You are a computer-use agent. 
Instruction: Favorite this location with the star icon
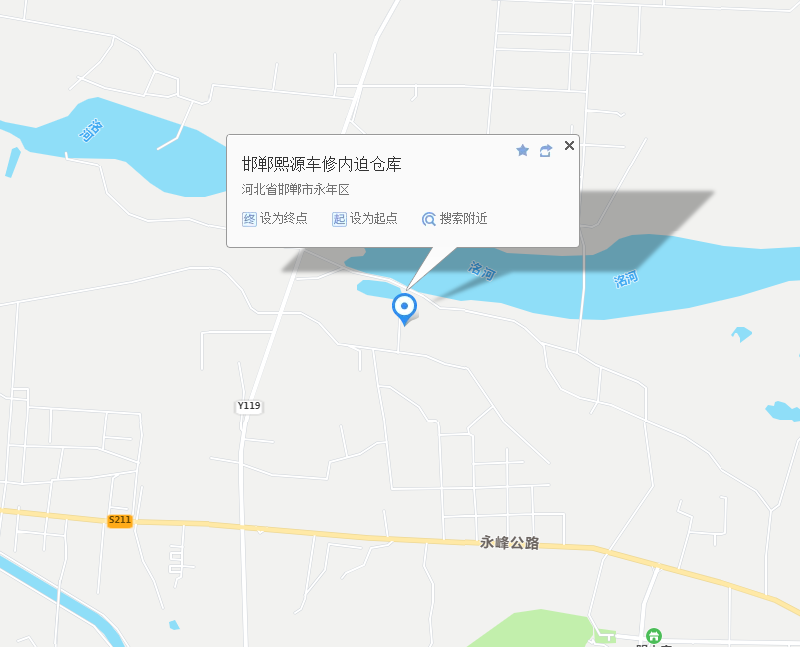point(522,150)
